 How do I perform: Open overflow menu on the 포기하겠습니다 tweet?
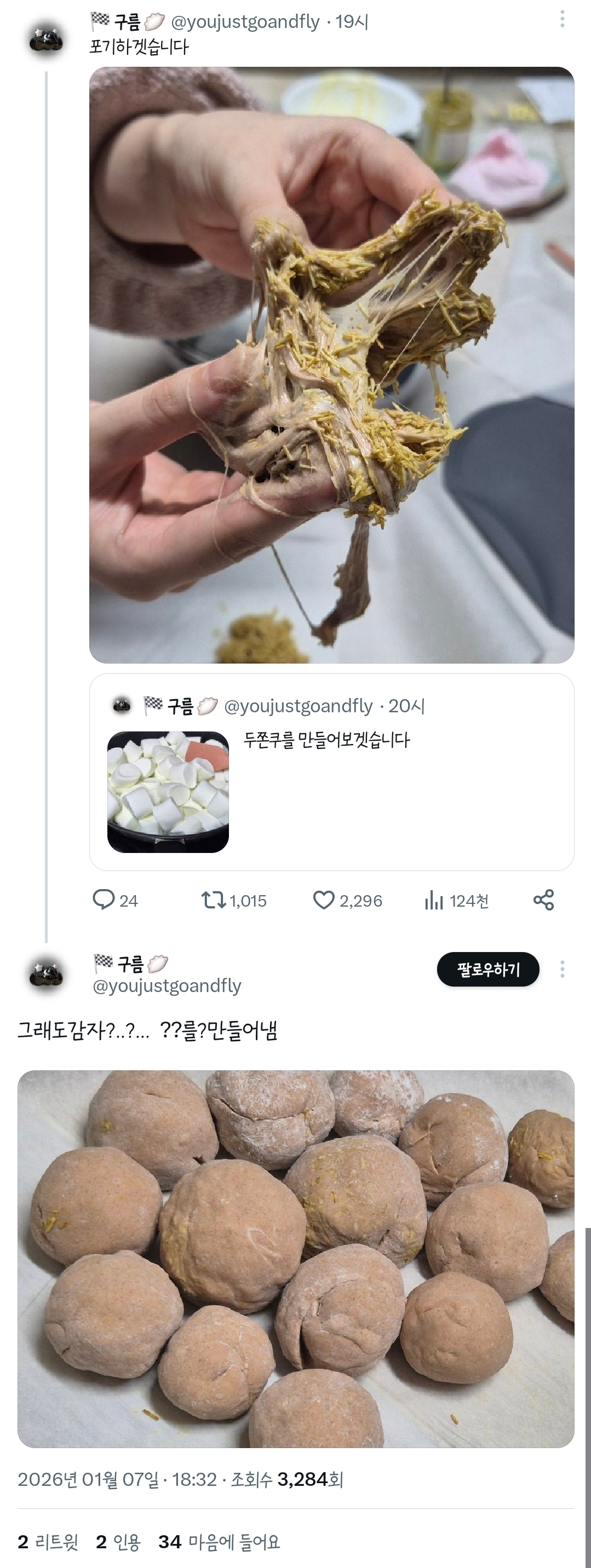(x=562, y=20)
